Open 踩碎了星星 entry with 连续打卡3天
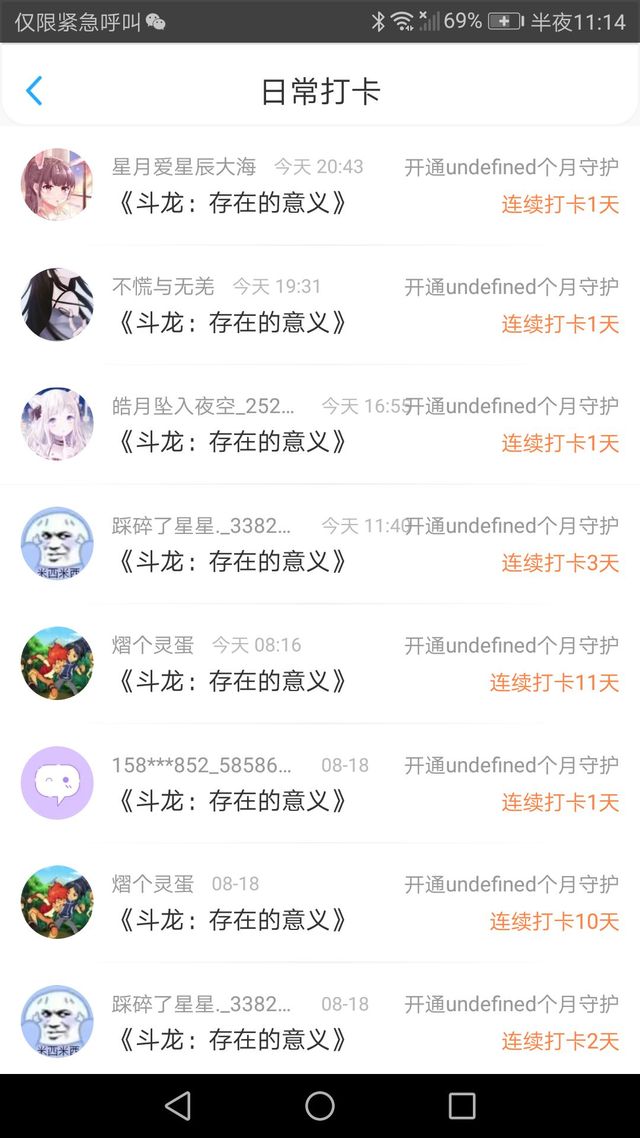Screen dimensions: 640x1138 coord(320,544)
